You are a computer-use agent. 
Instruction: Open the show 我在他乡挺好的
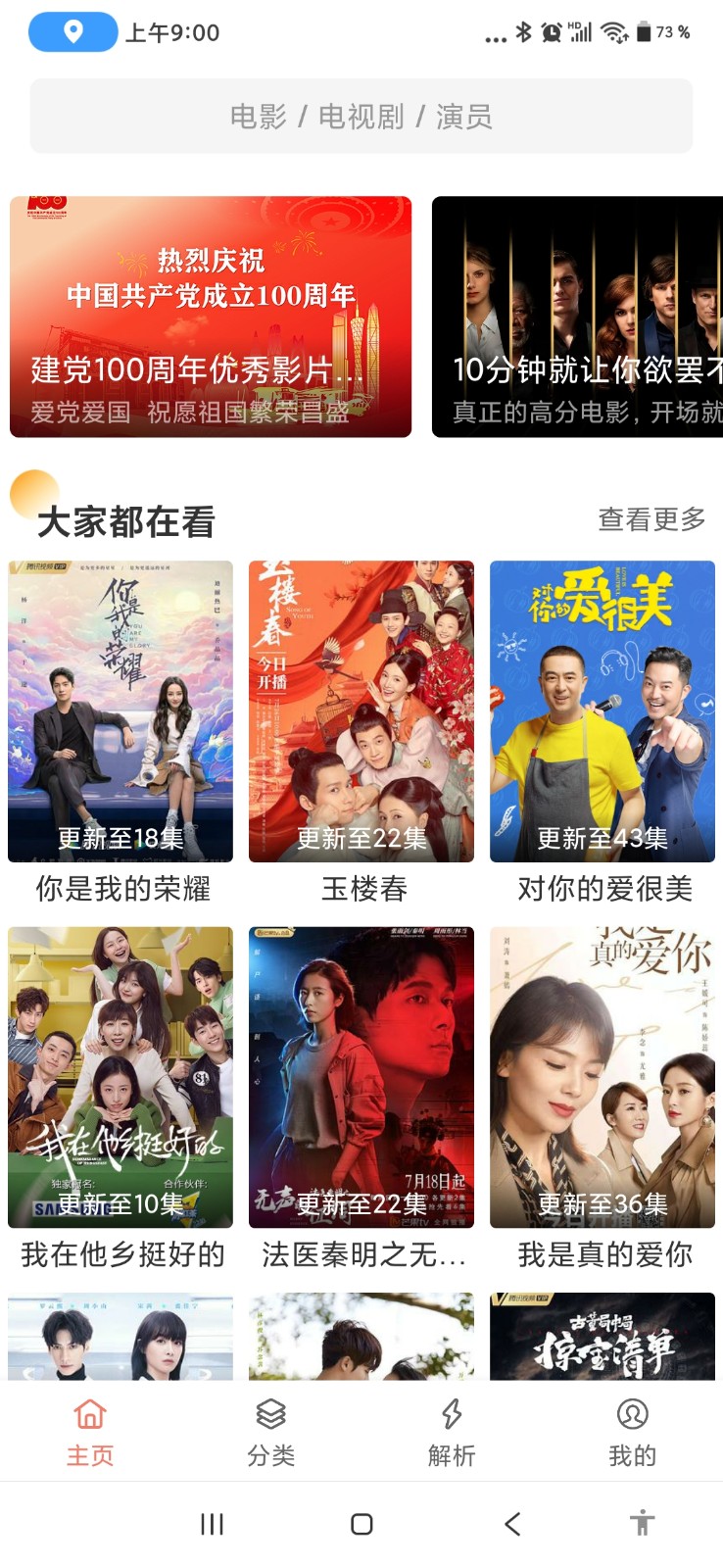point(120,1077)
